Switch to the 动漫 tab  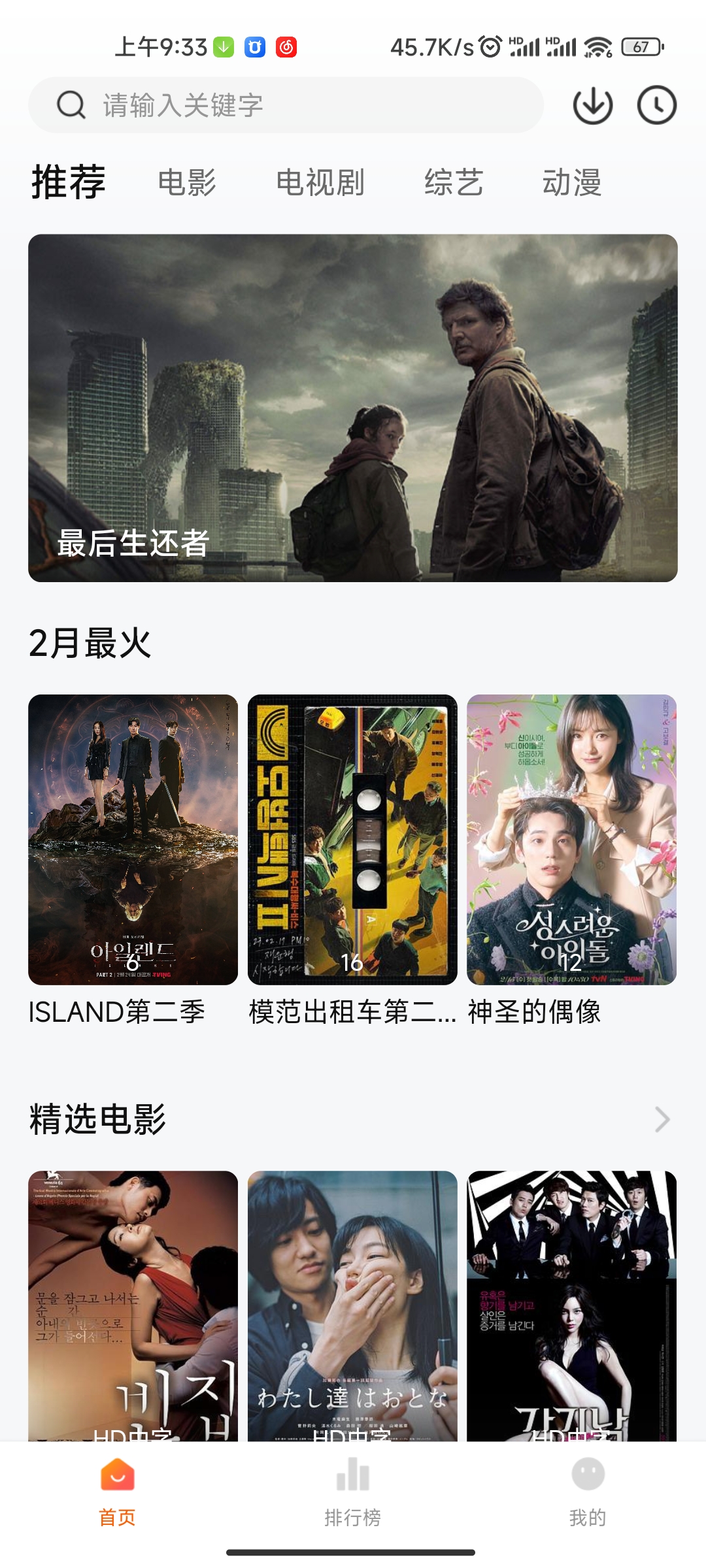pos(572,182)
